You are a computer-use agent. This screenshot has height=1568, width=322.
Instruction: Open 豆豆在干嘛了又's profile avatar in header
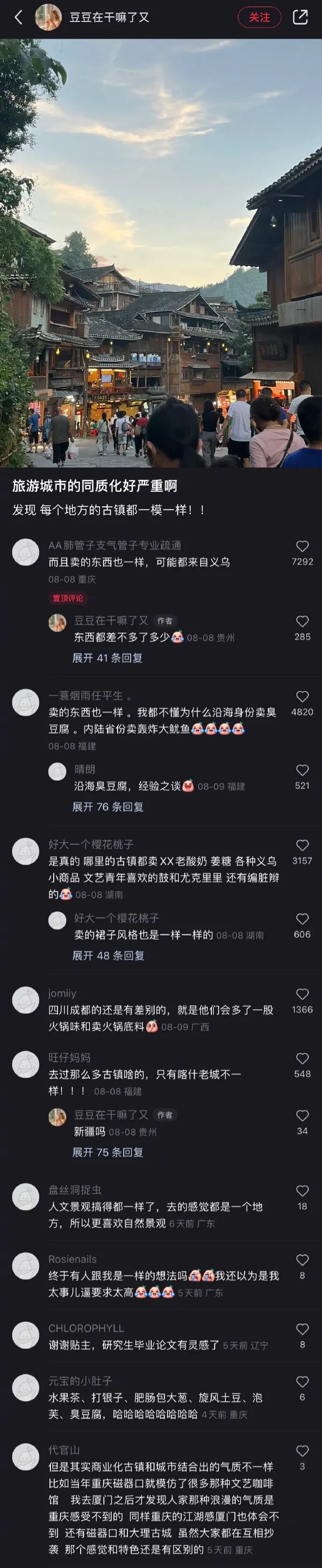(49, 17)
